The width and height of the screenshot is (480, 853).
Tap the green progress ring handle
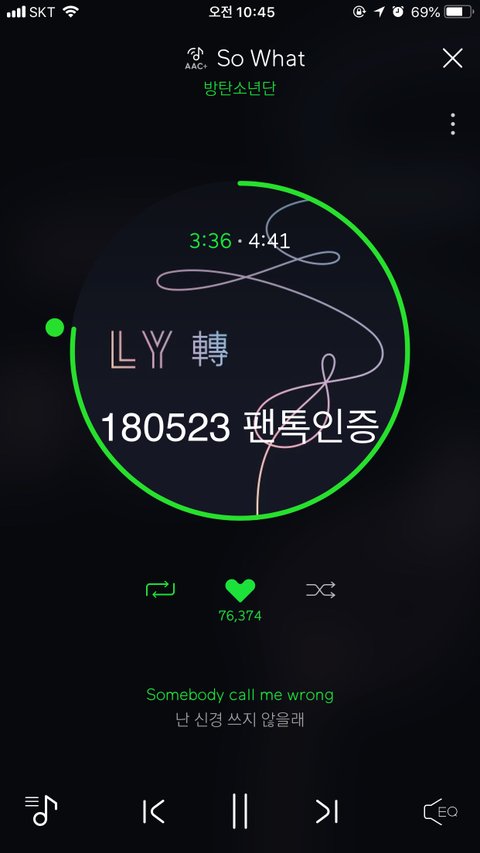coord(55,327)
